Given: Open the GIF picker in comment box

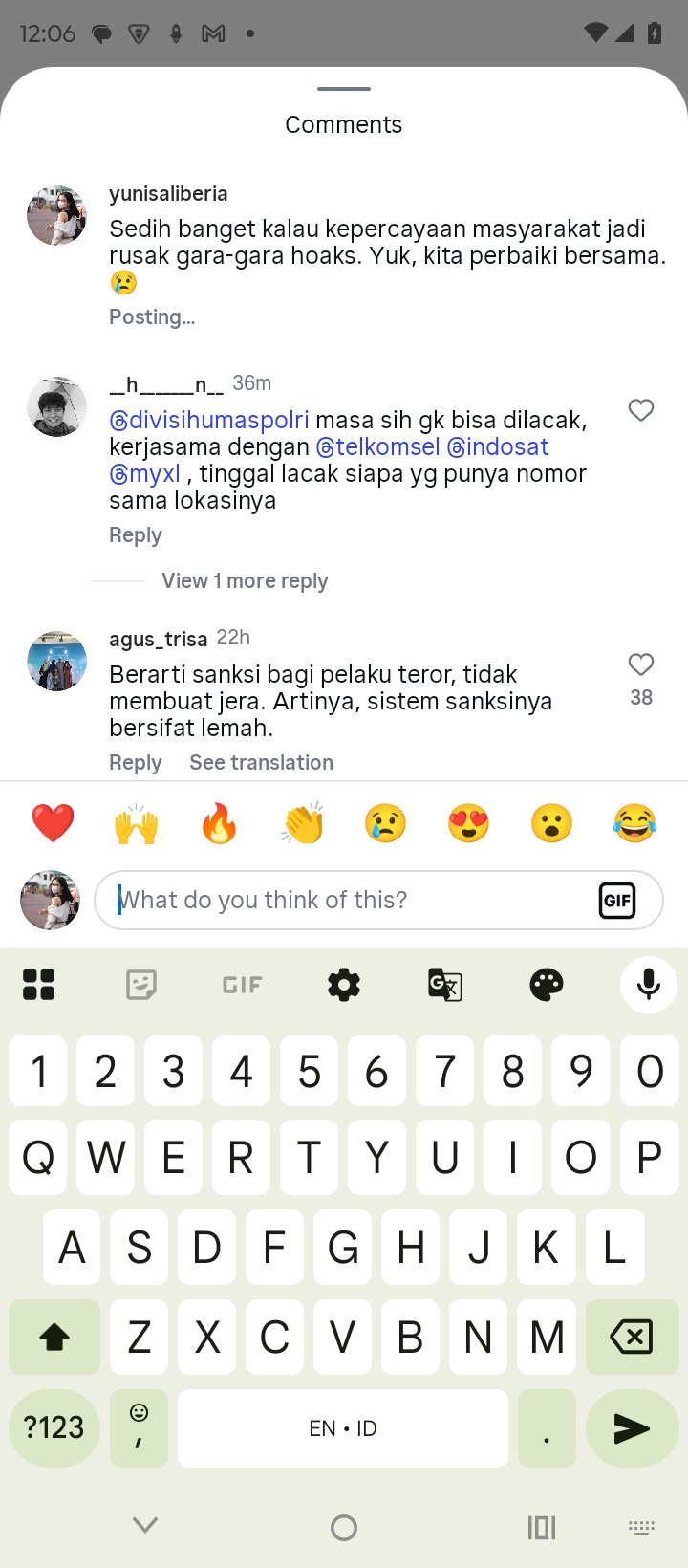Looking at the screenshot, I should [617, 900].
